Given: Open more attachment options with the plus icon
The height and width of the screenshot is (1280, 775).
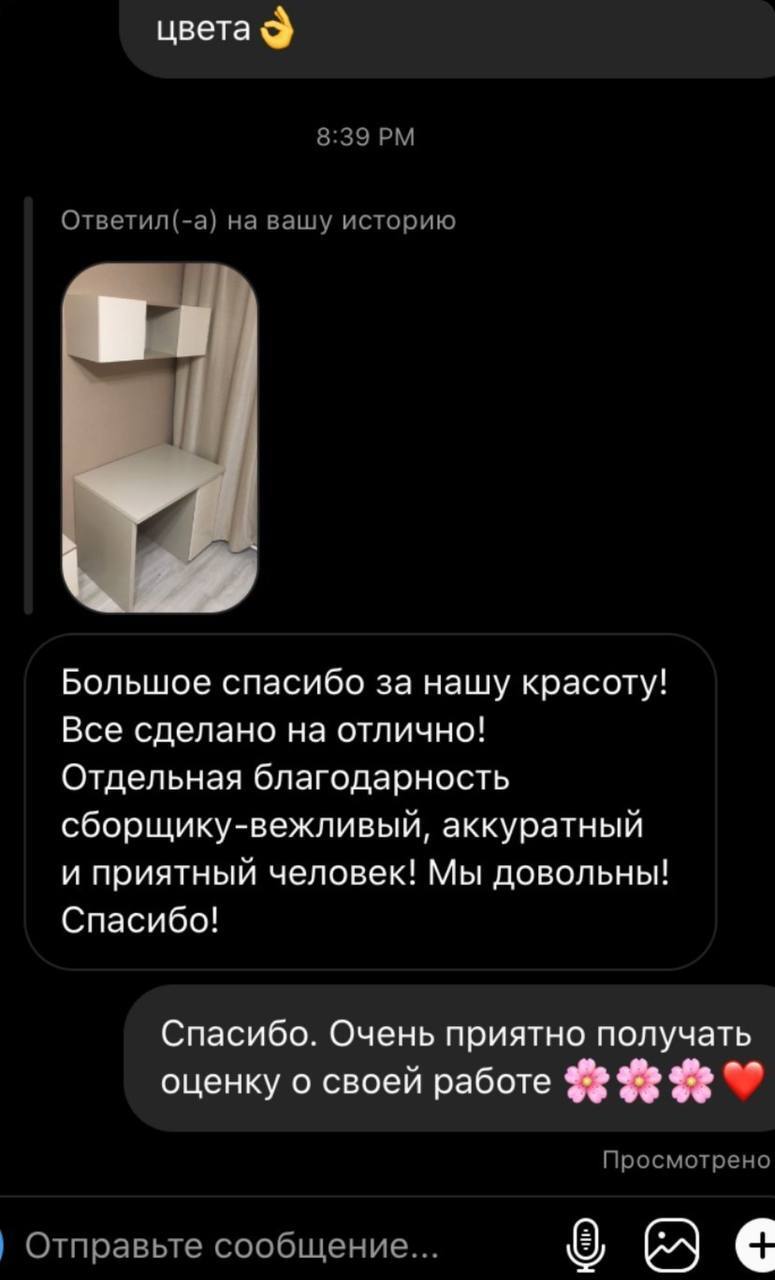Looking at the screenshot, I should click(x=755, y=1246).
